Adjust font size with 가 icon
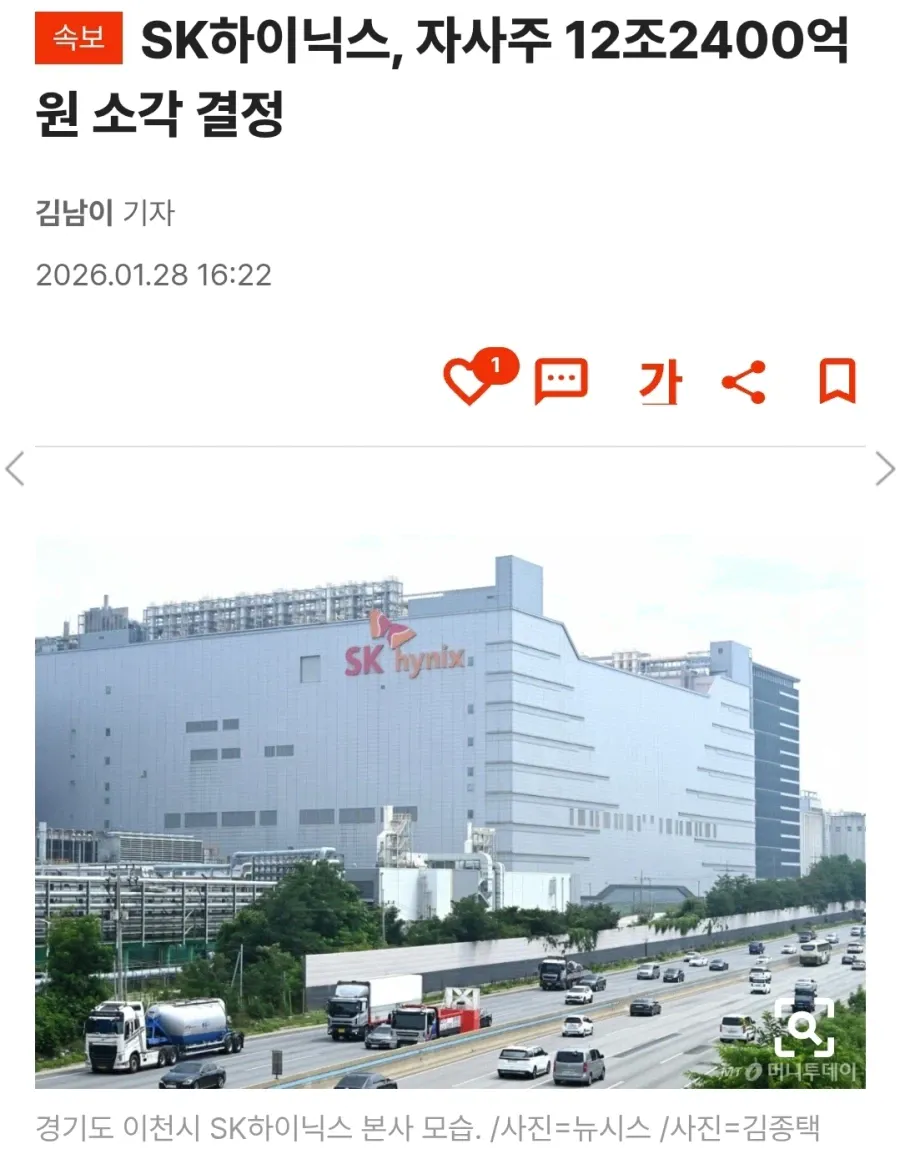900x1149 pixels. click(x=660, y=382)
